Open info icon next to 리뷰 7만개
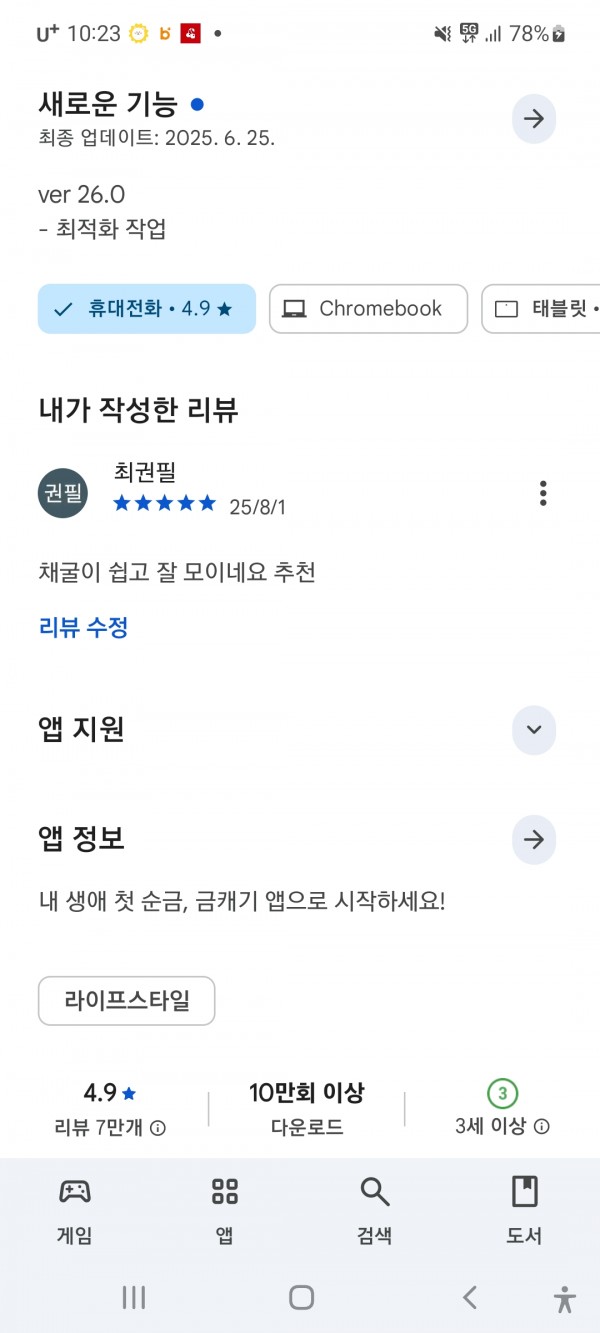This screenshot has width=600, height=1333. [158, 1128]
